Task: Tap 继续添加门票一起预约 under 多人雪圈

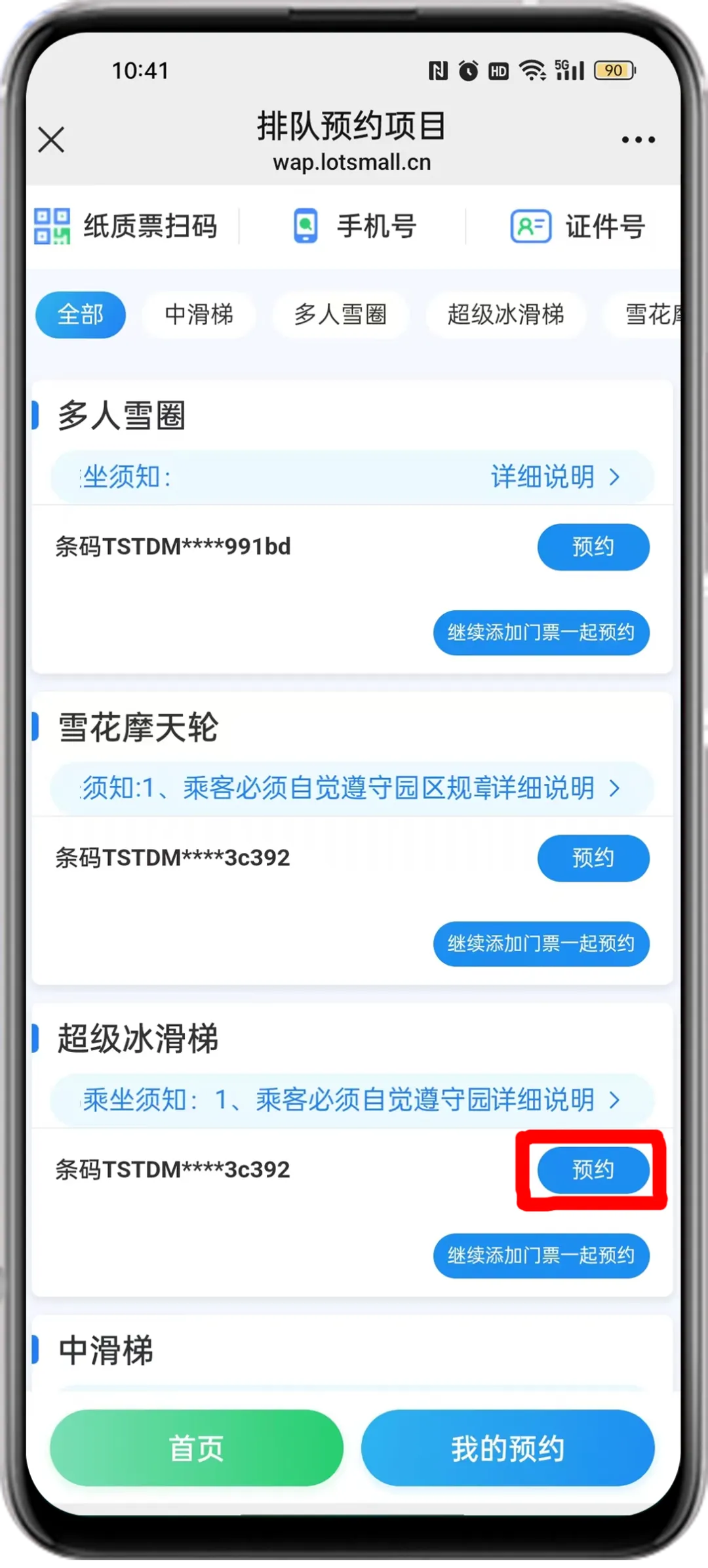Action: coord(541,633)
